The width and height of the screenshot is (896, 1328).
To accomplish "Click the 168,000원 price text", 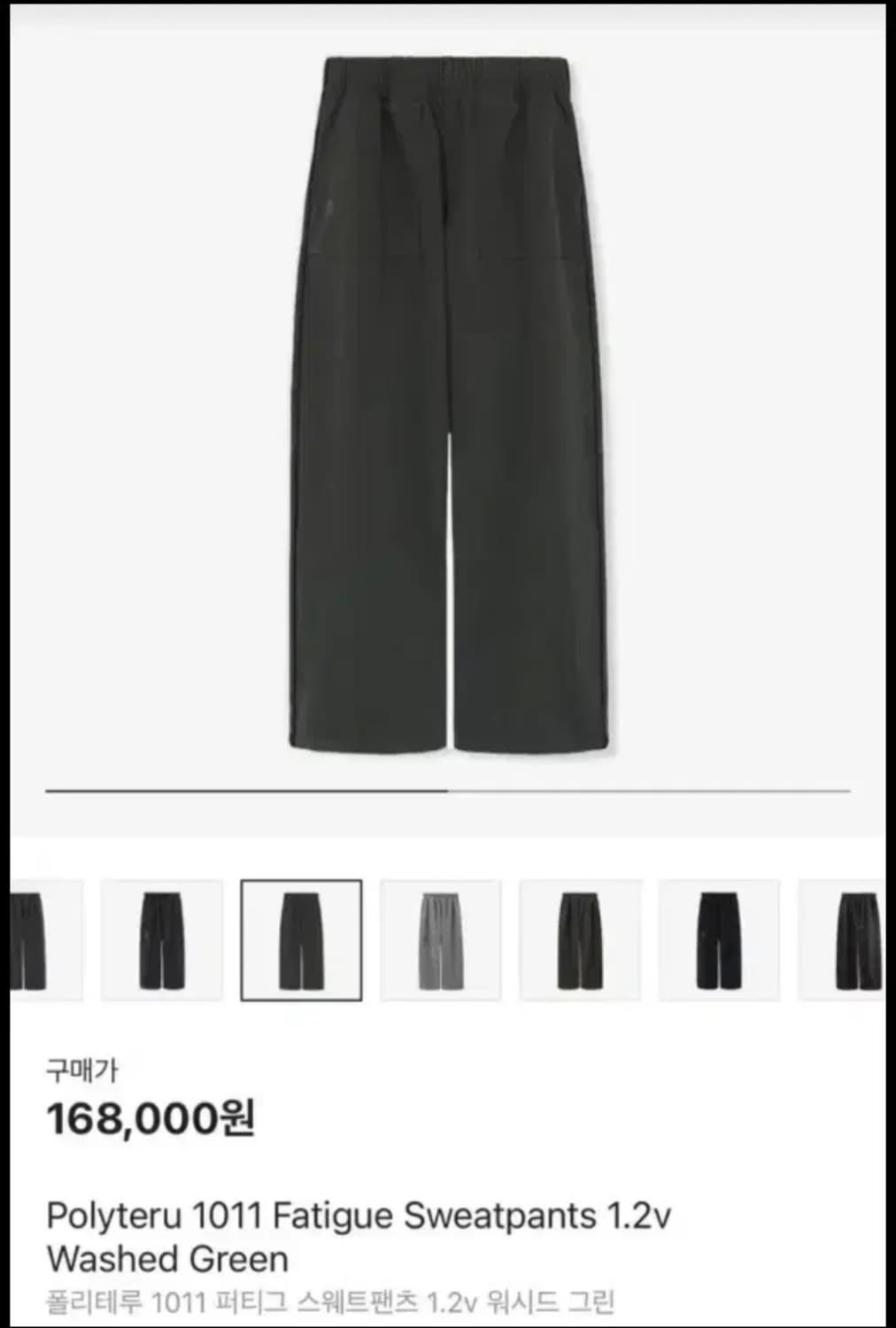I will [147, 1117].
